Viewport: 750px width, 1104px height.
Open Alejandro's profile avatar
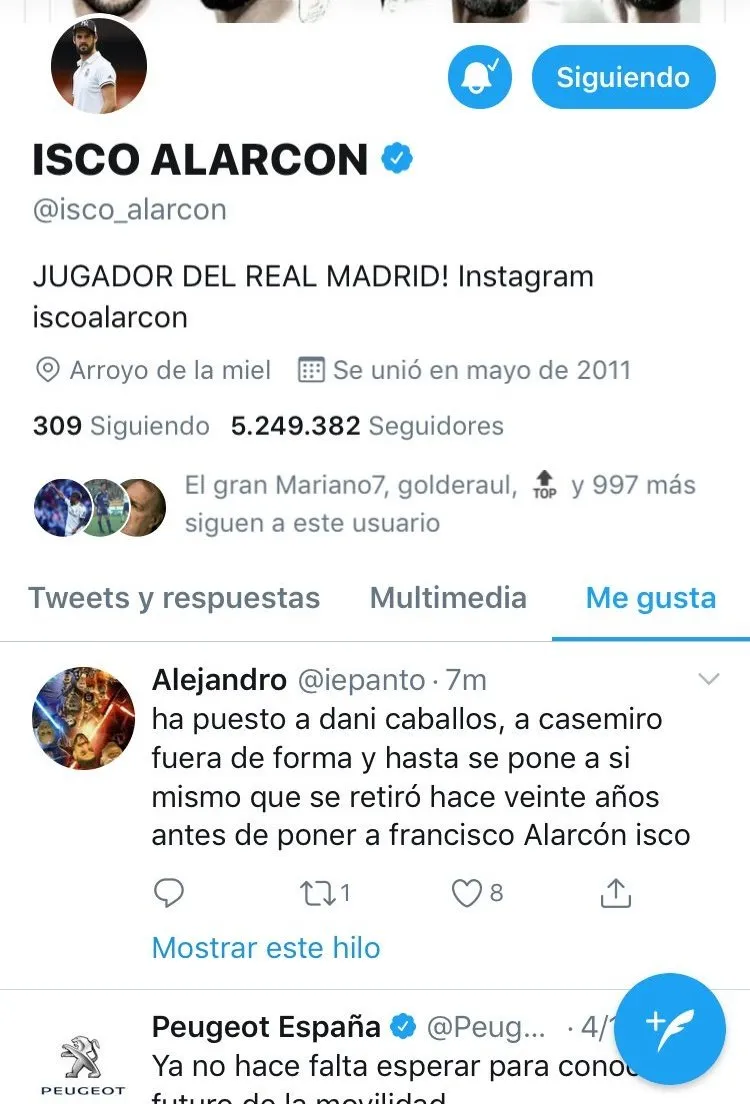click(x=85, y=718)
